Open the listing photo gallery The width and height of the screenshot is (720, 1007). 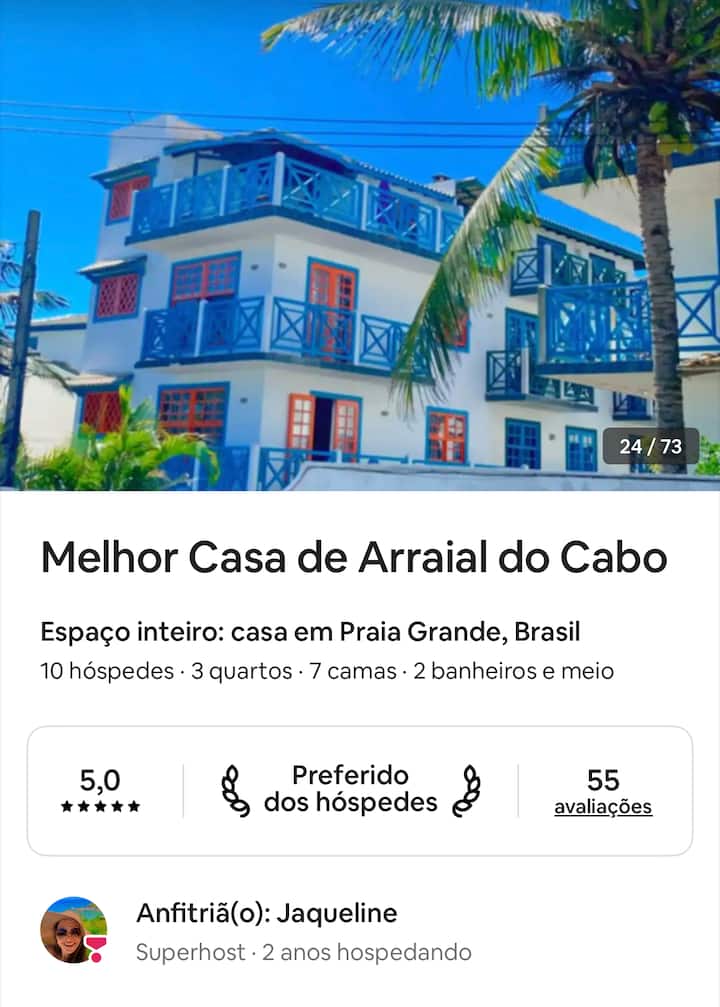360,245
